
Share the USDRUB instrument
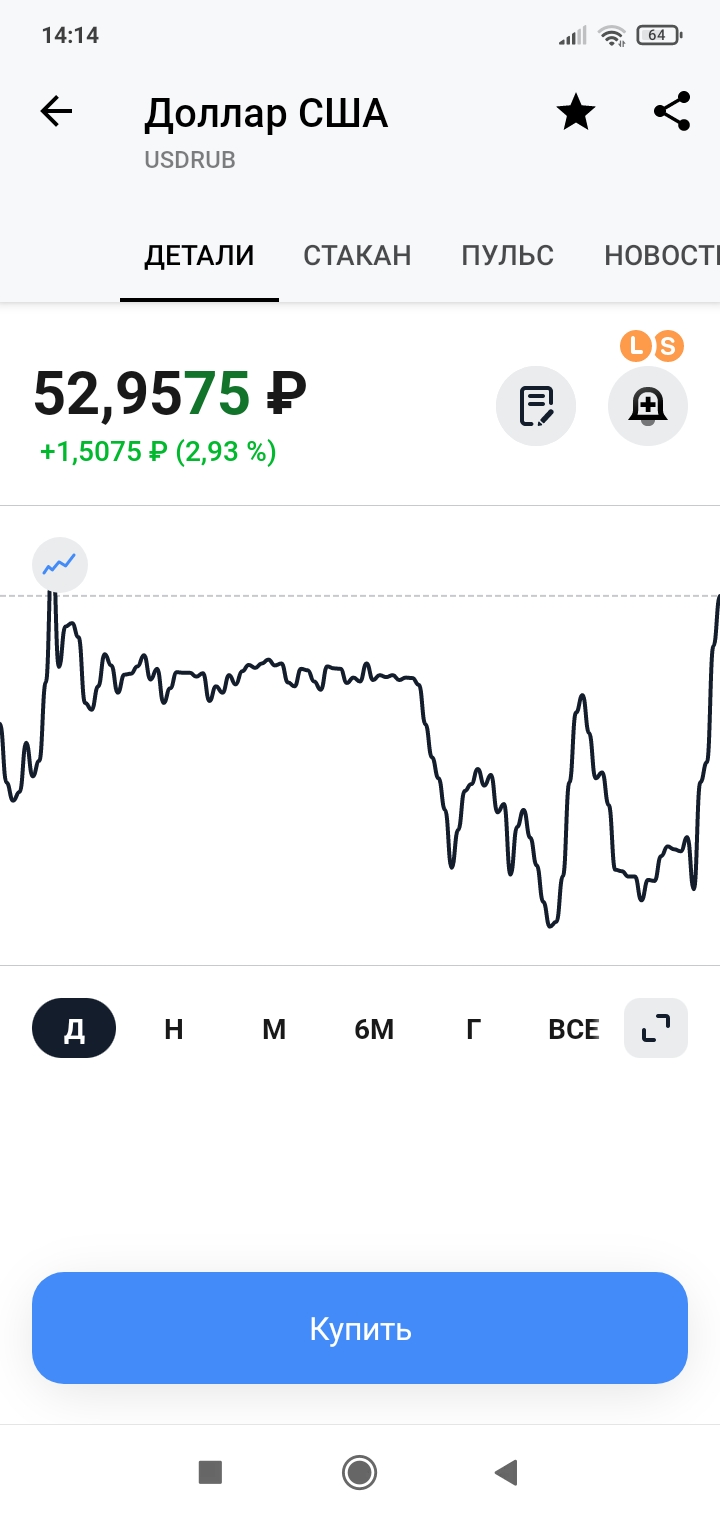672,112
